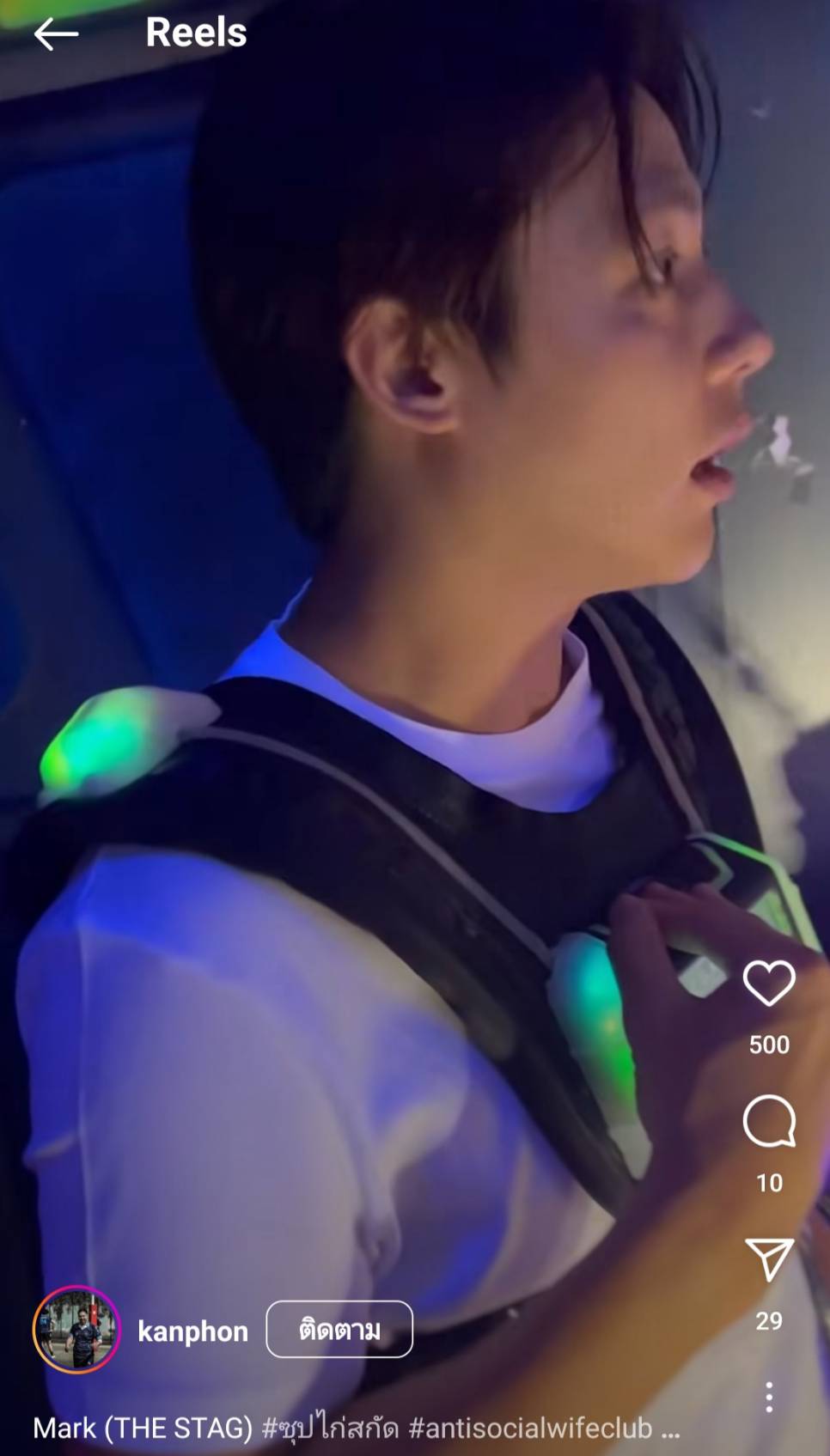Follow kanphon with the ติดตาม button
This screenshot has height=1456, width=830.
click(339, 1330)
